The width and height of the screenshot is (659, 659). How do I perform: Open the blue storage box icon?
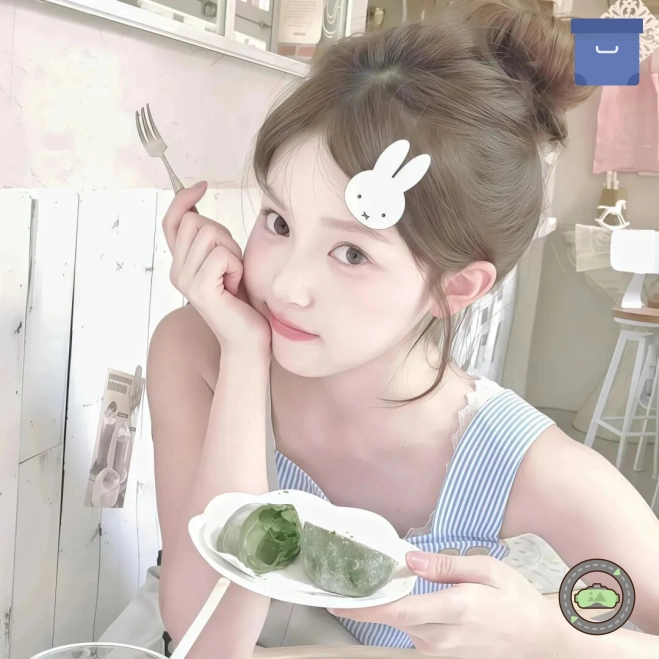606,51
